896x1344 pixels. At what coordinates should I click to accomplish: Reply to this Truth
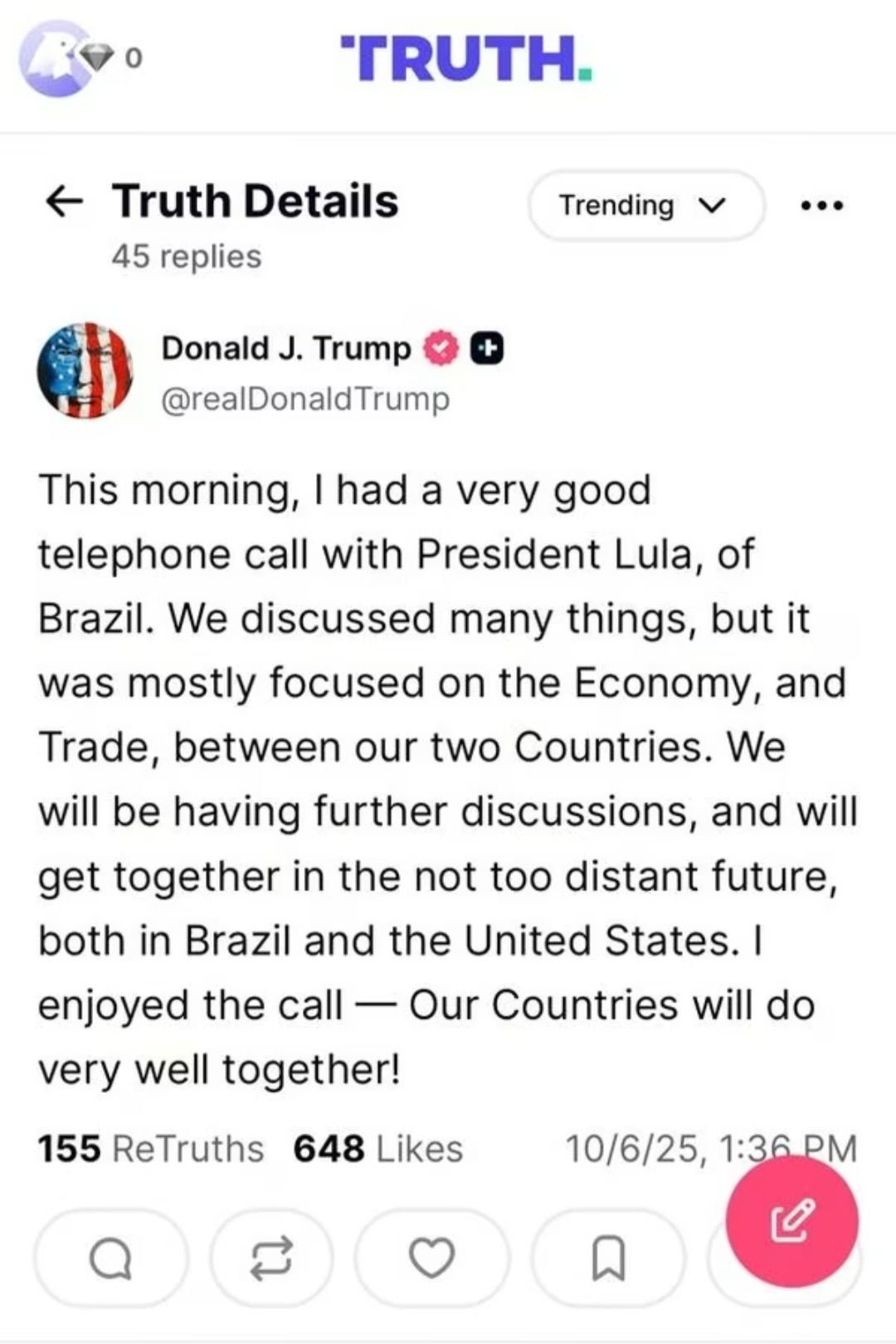[x=110, y=1259]
